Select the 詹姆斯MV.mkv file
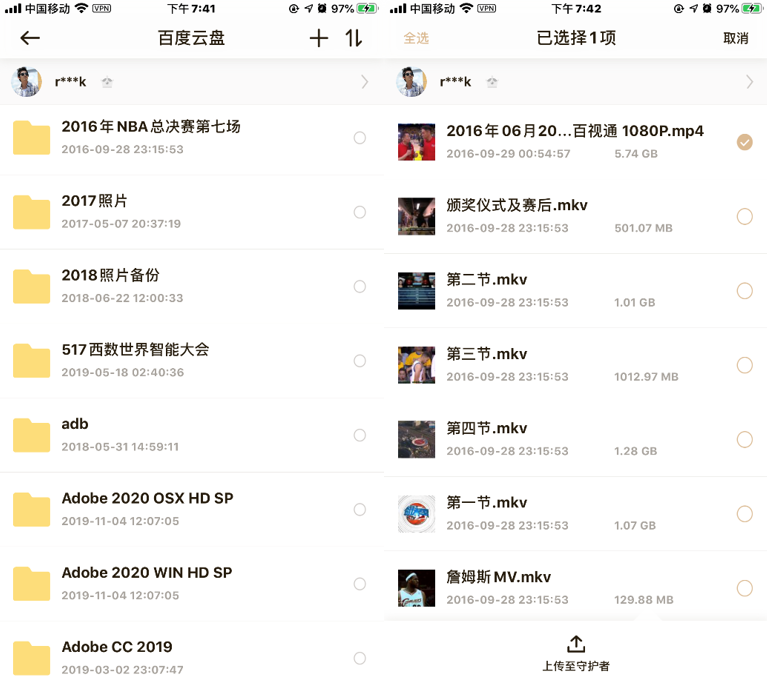The image size is (767, 681). [x=744, y=588]
